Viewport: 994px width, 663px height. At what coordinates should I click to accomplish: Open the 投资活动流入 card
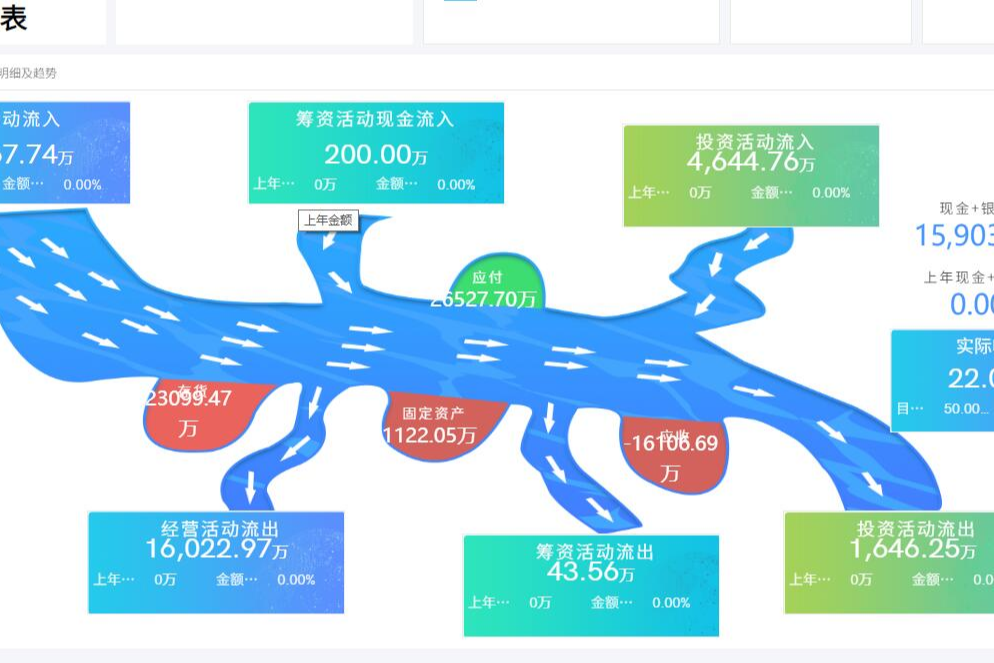tap(751, 176)
